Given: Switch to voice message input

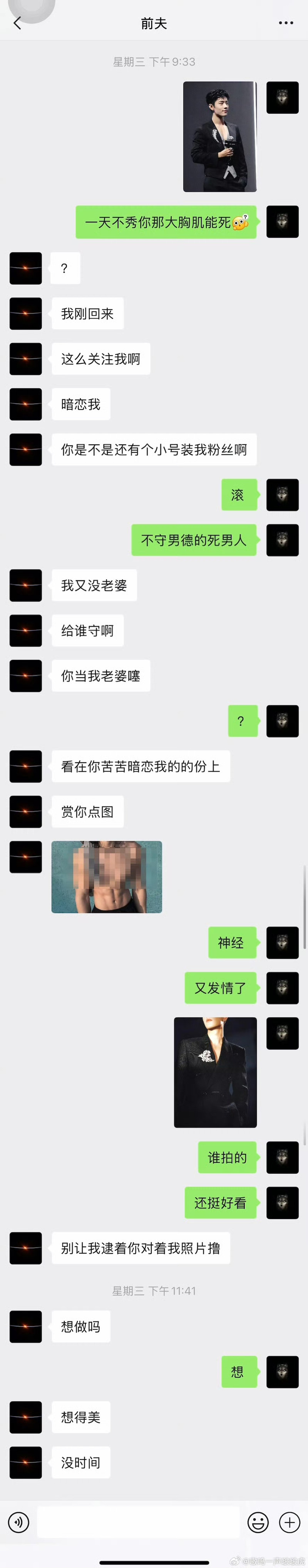Looking at the screenshot, I should coord(18,1523).
